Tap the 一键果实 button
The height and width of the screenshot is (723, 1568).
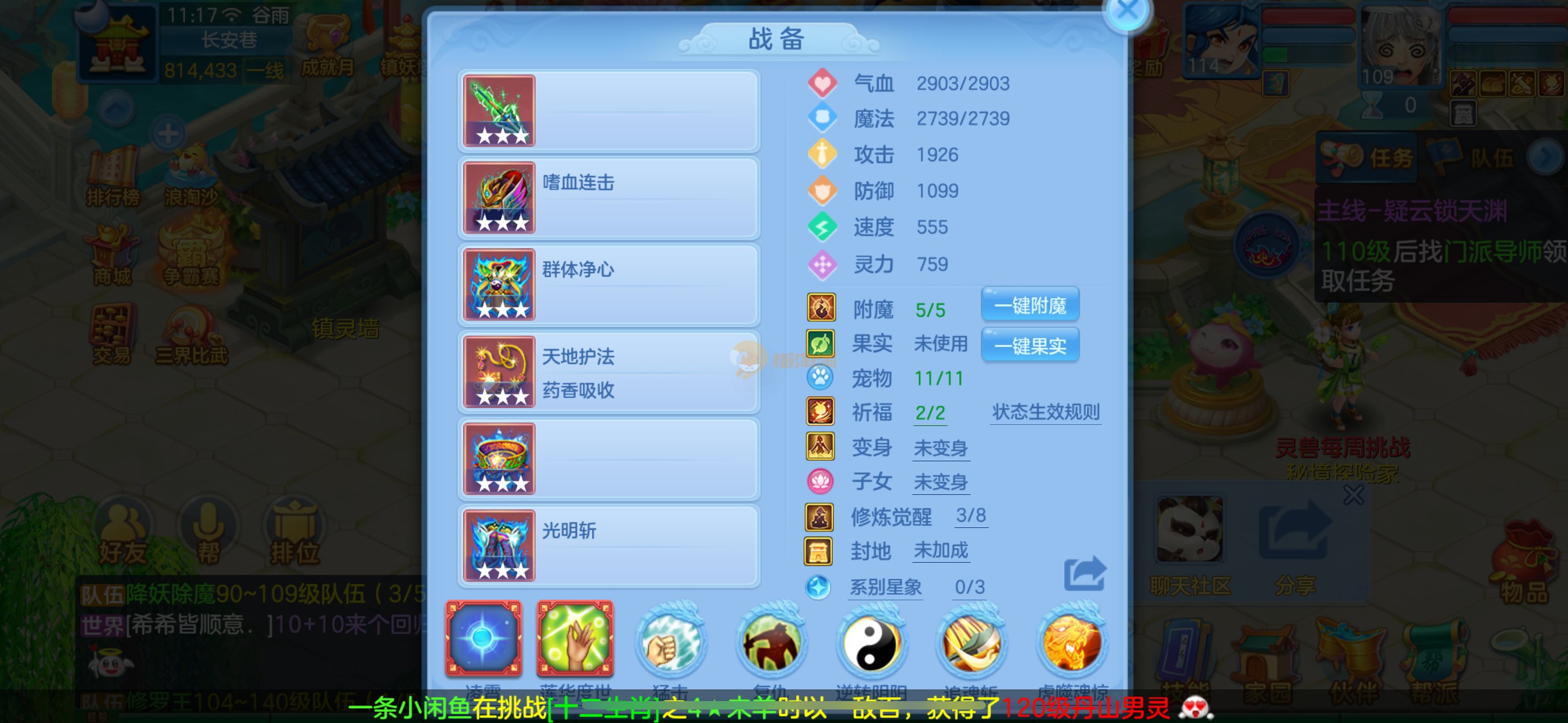(x=1029, y=346)
